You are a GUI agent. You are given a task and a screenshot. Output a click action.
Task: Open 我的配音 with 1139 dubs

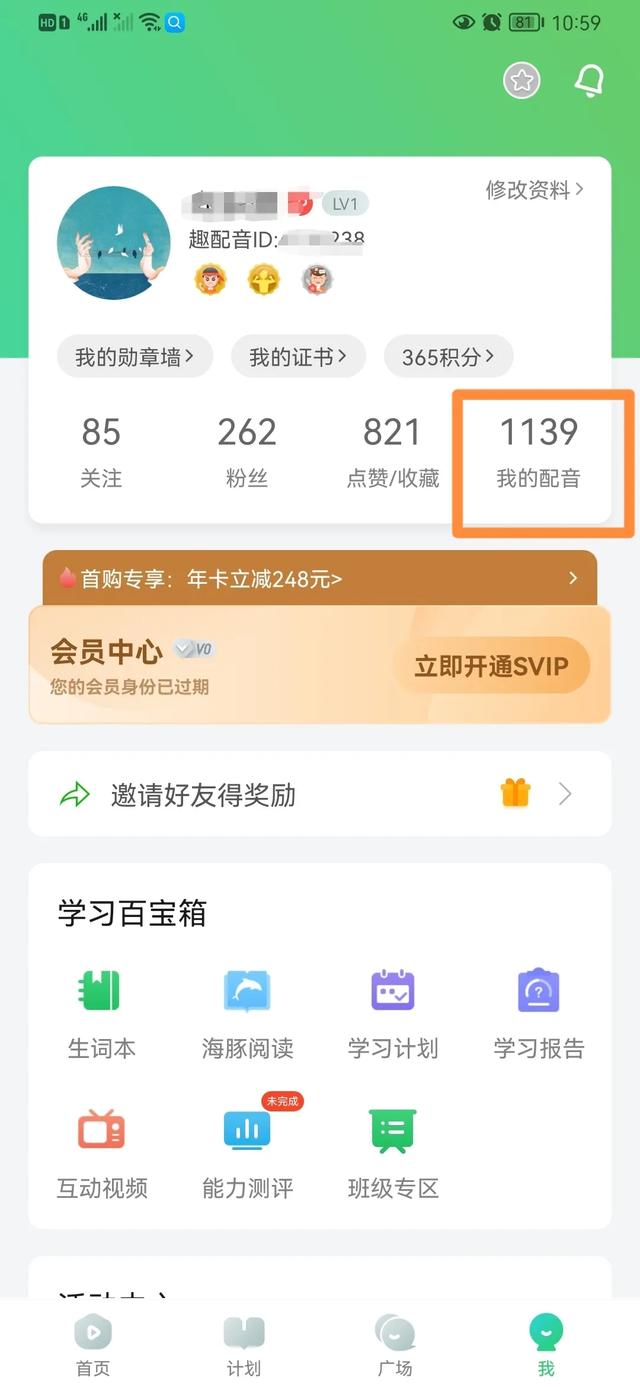pyautogui.click(x=538, y=451)
